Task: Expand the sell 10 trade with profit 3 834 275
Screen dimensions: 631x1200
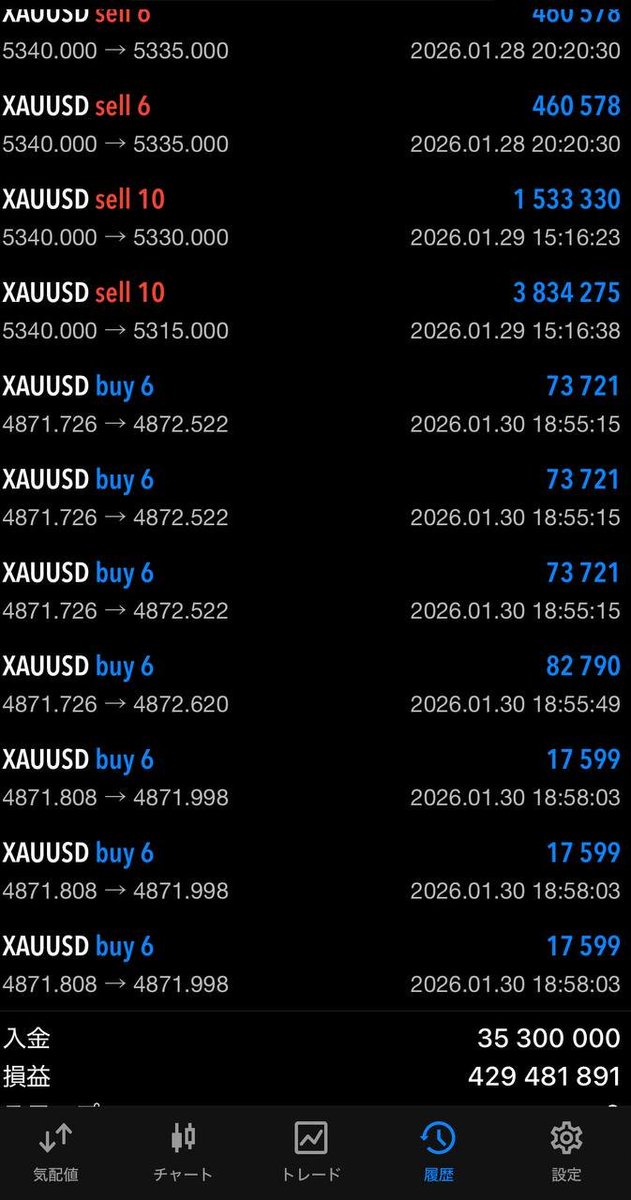Action: [x=315, y=311]
